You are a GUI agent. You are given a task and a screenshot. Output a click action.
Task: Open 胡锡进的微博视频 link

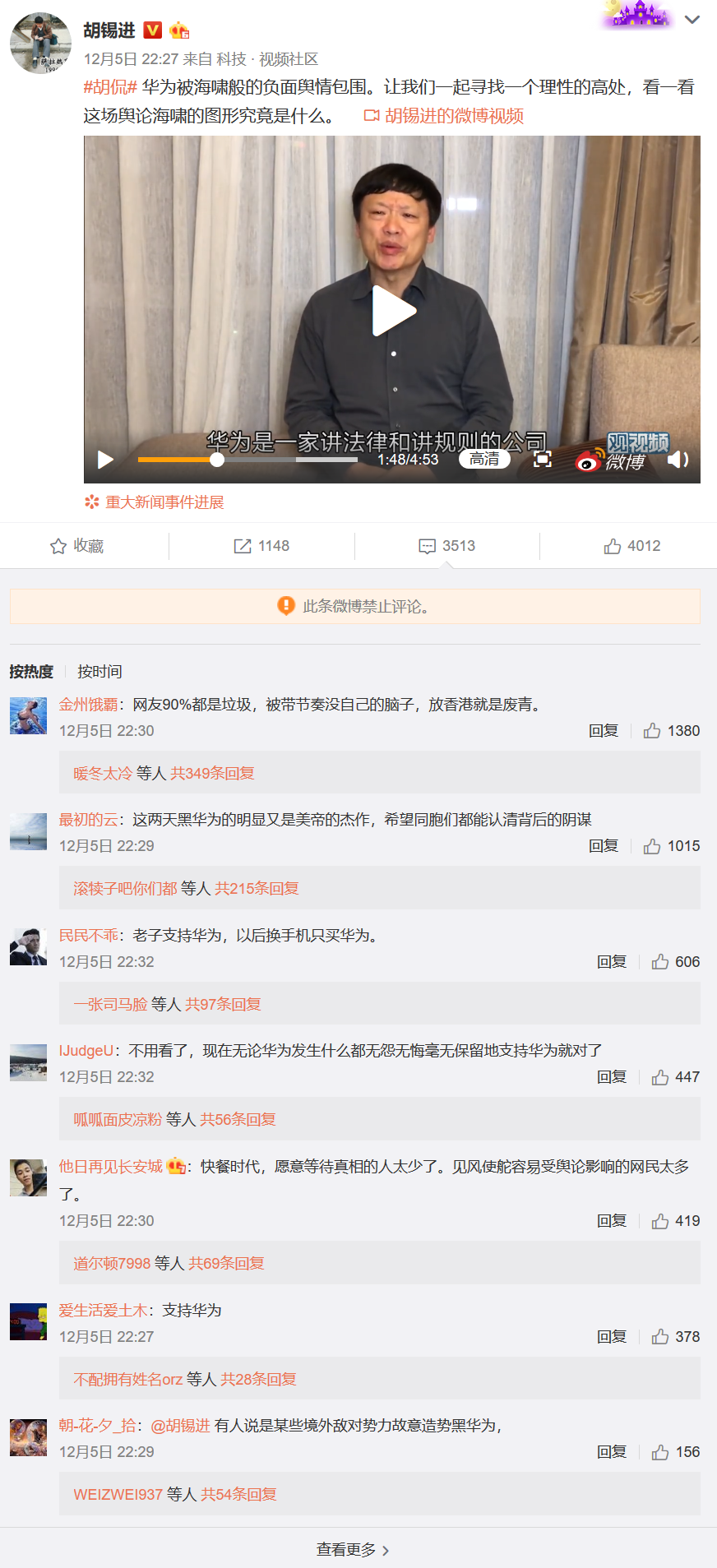444,116
